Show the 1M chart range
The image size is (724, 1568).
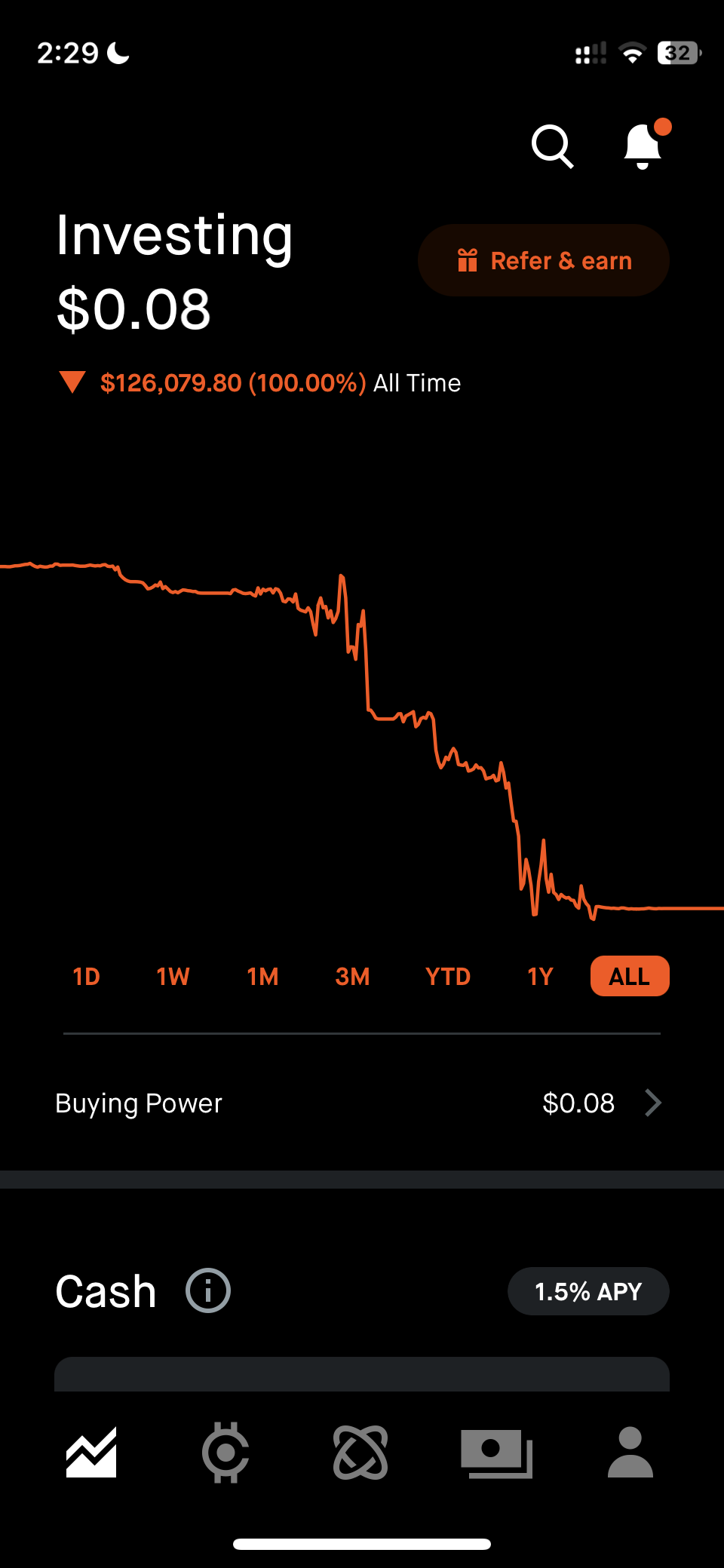pyautogui.click(x=262, y=977)
